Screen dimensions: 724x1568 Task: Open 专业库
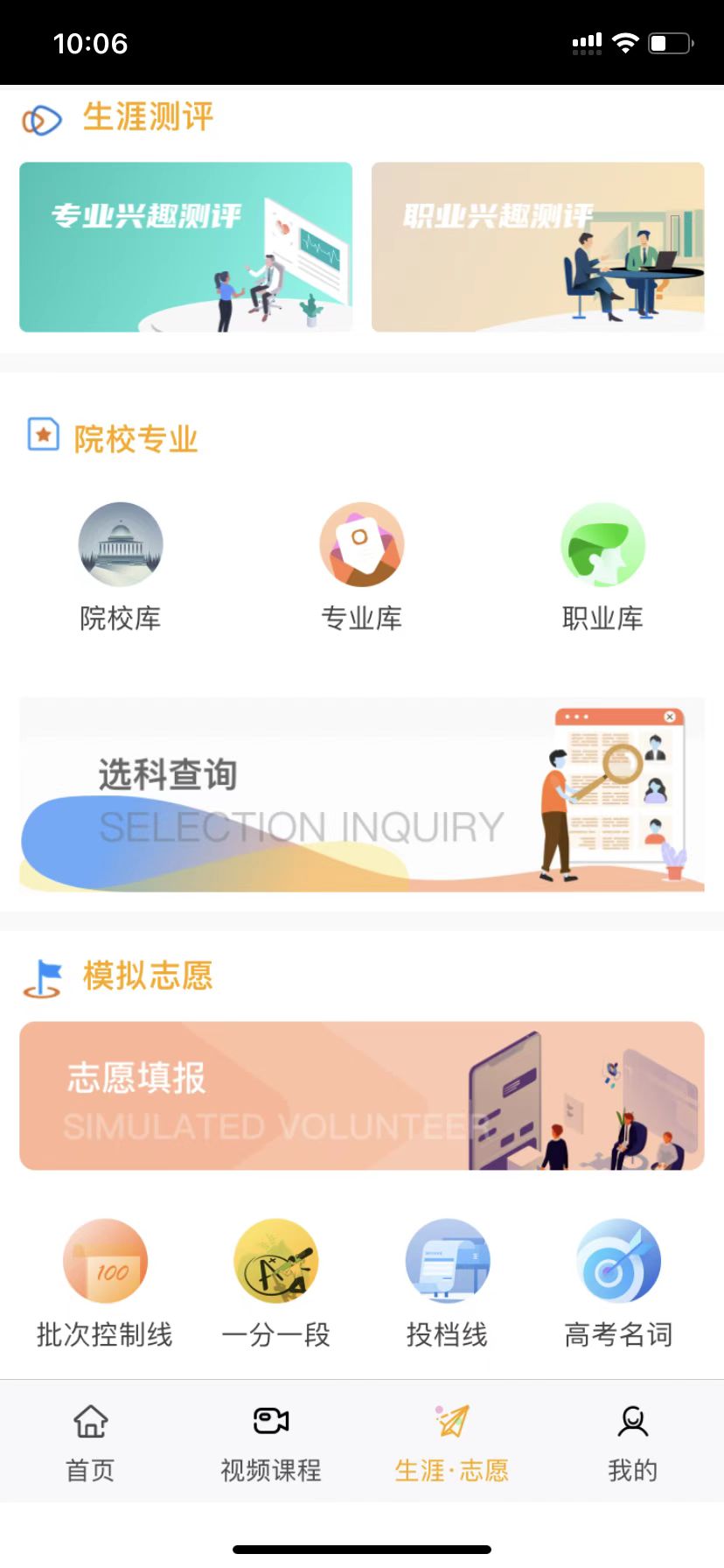361,565
